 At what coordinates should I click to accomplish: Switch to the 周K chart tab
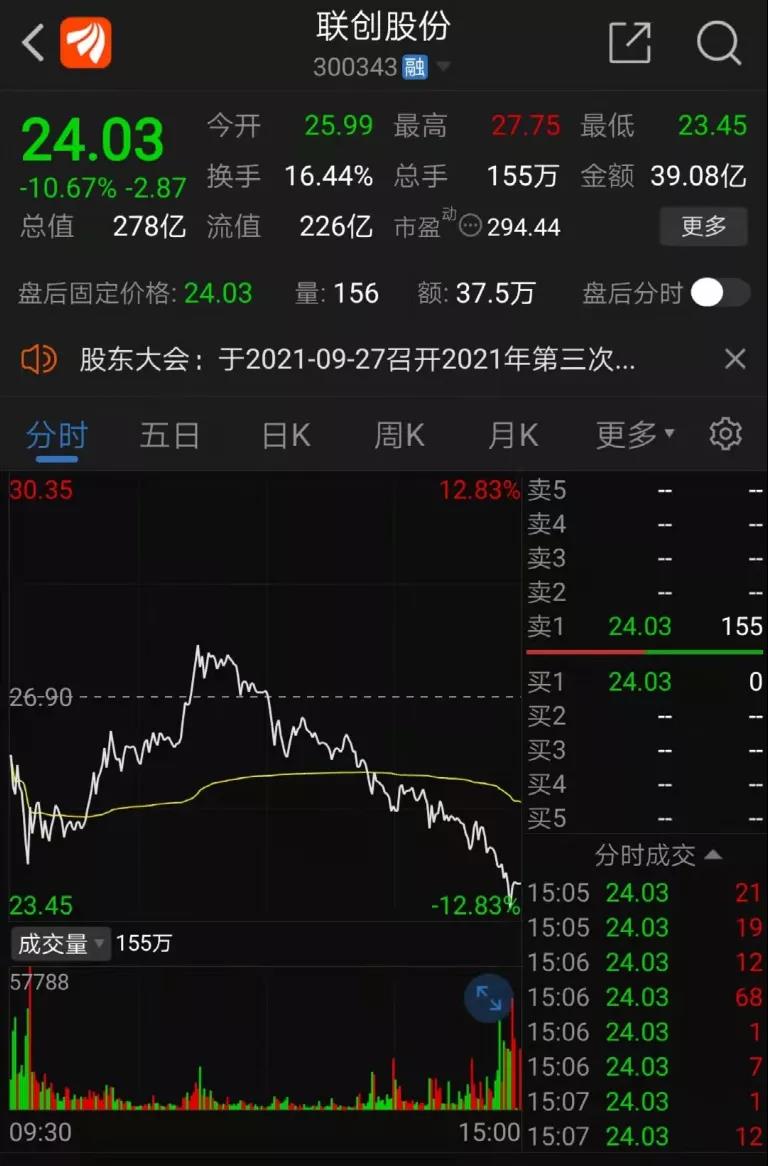click(x=399, y=435)
